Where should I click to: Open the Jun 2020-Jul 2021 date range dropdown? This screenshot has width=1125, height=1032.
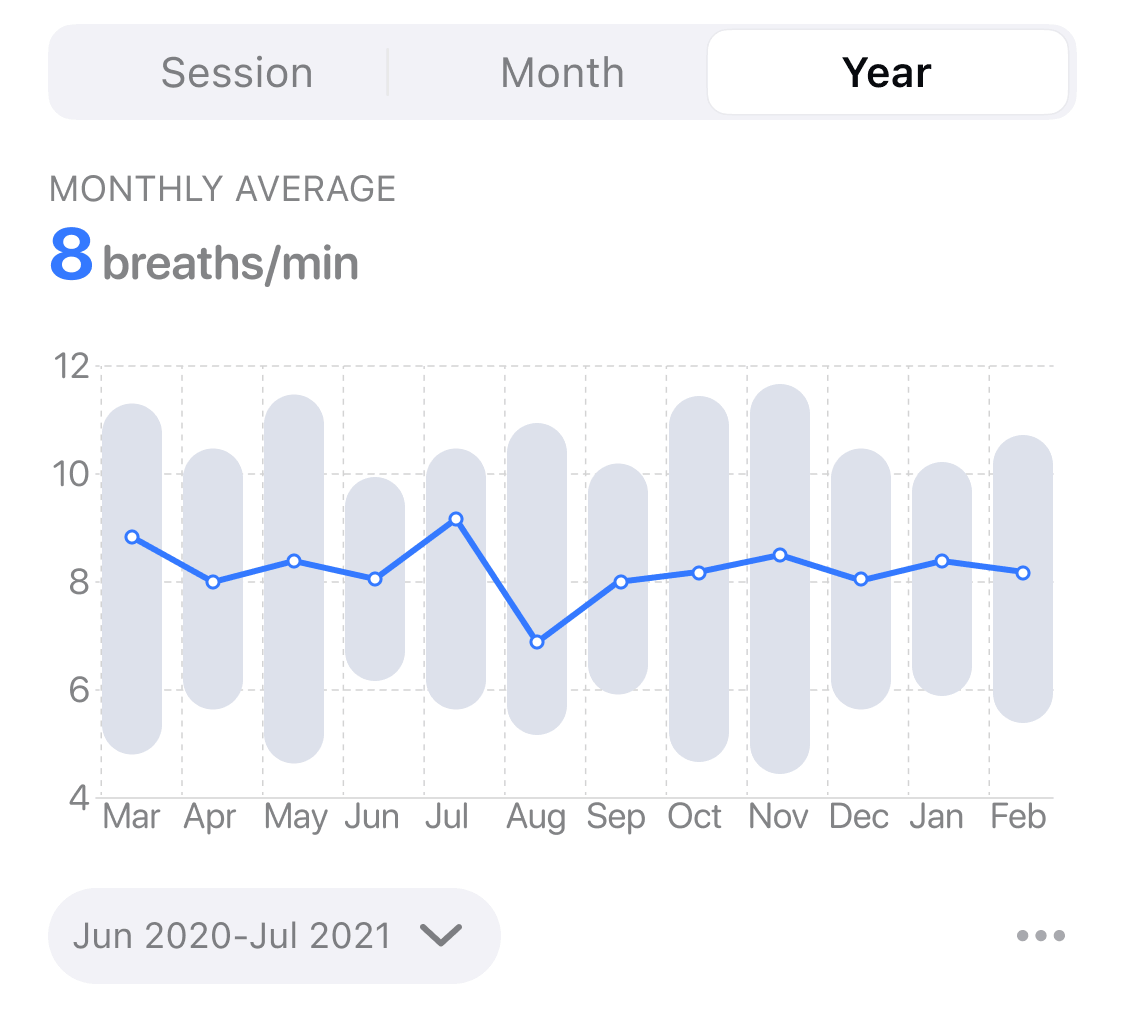[x=273, y=936]
